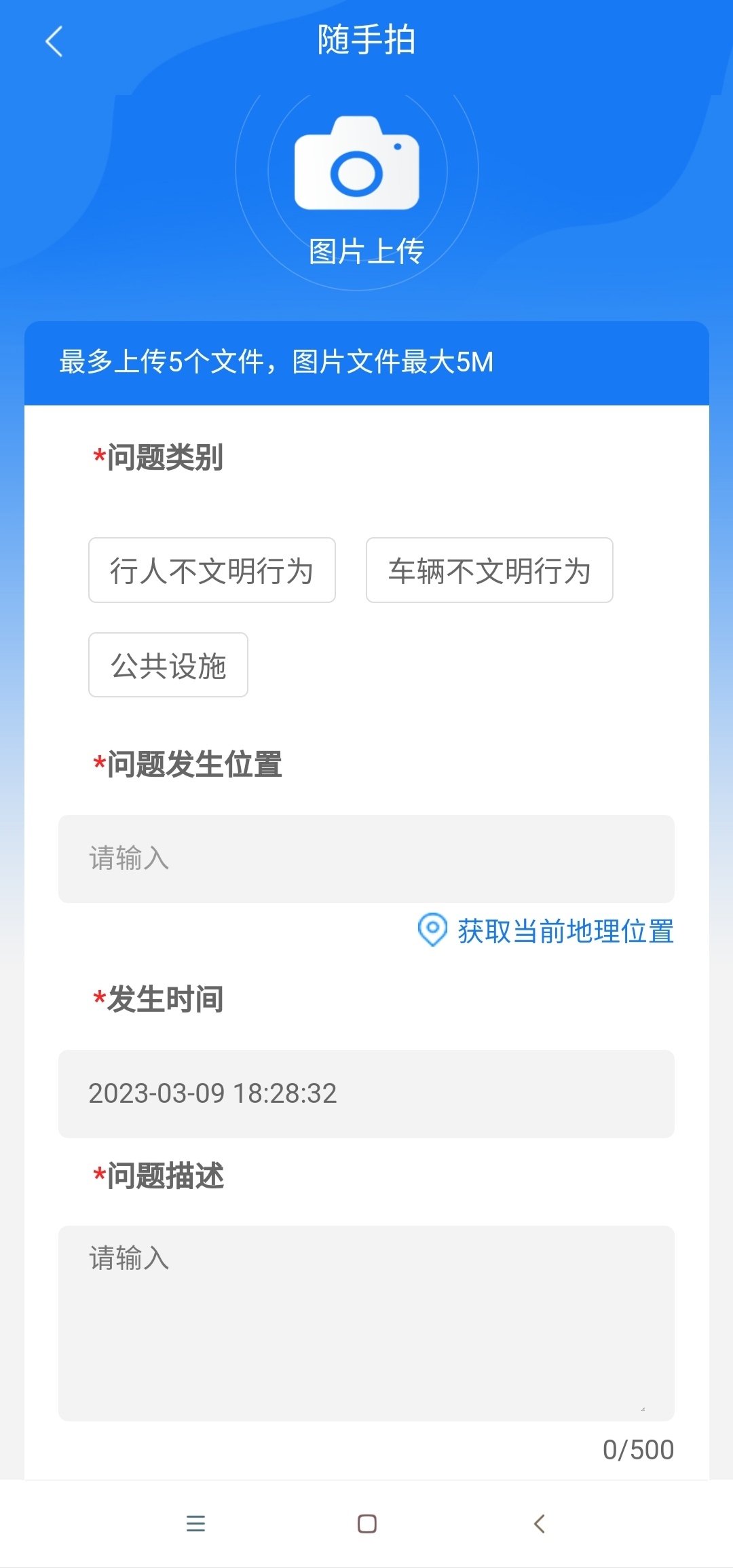The width and height of the screenshot is (733, 1568).
Task: Tap the camera icon to upload pictures
Action: (357, 164)
